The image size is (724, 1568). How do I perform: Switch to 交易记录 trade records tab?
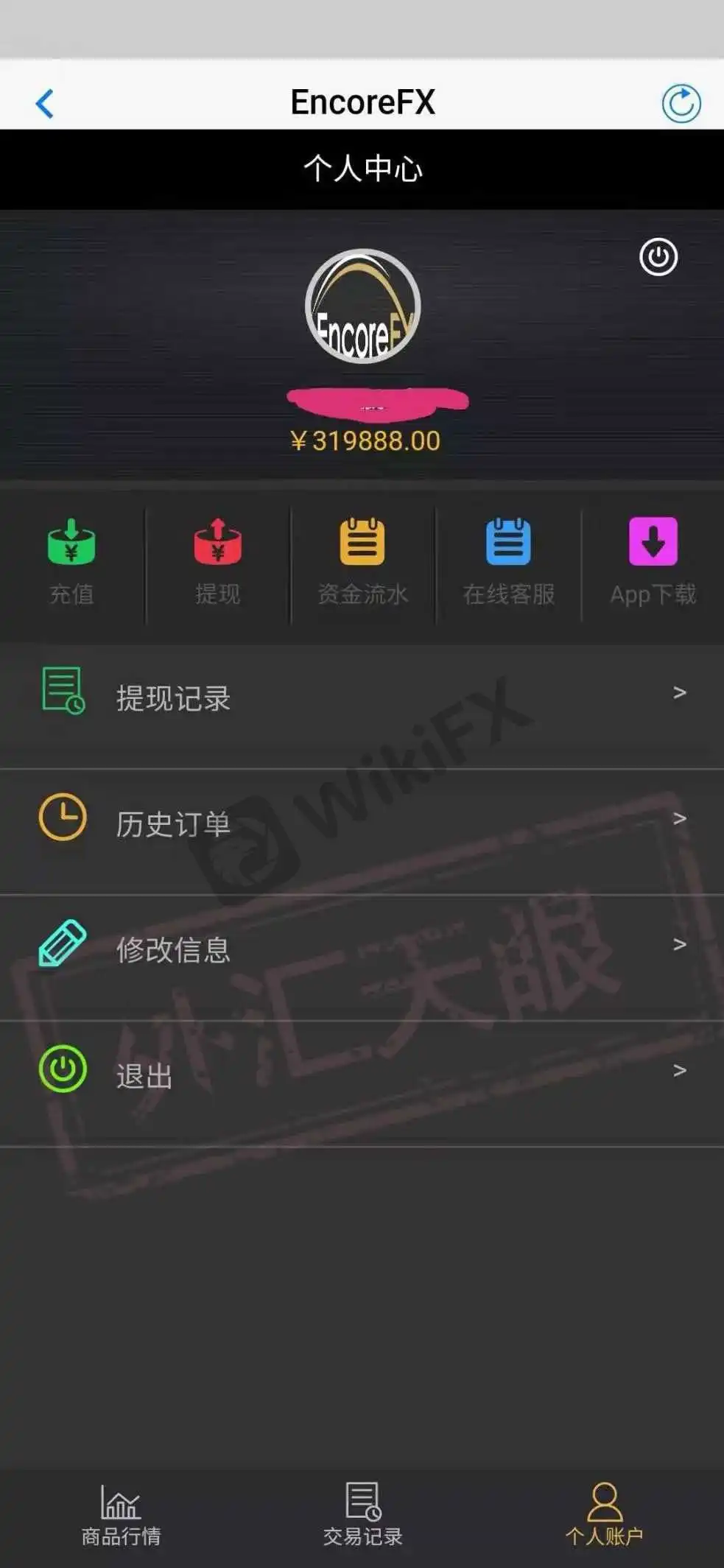point(362,1516)
